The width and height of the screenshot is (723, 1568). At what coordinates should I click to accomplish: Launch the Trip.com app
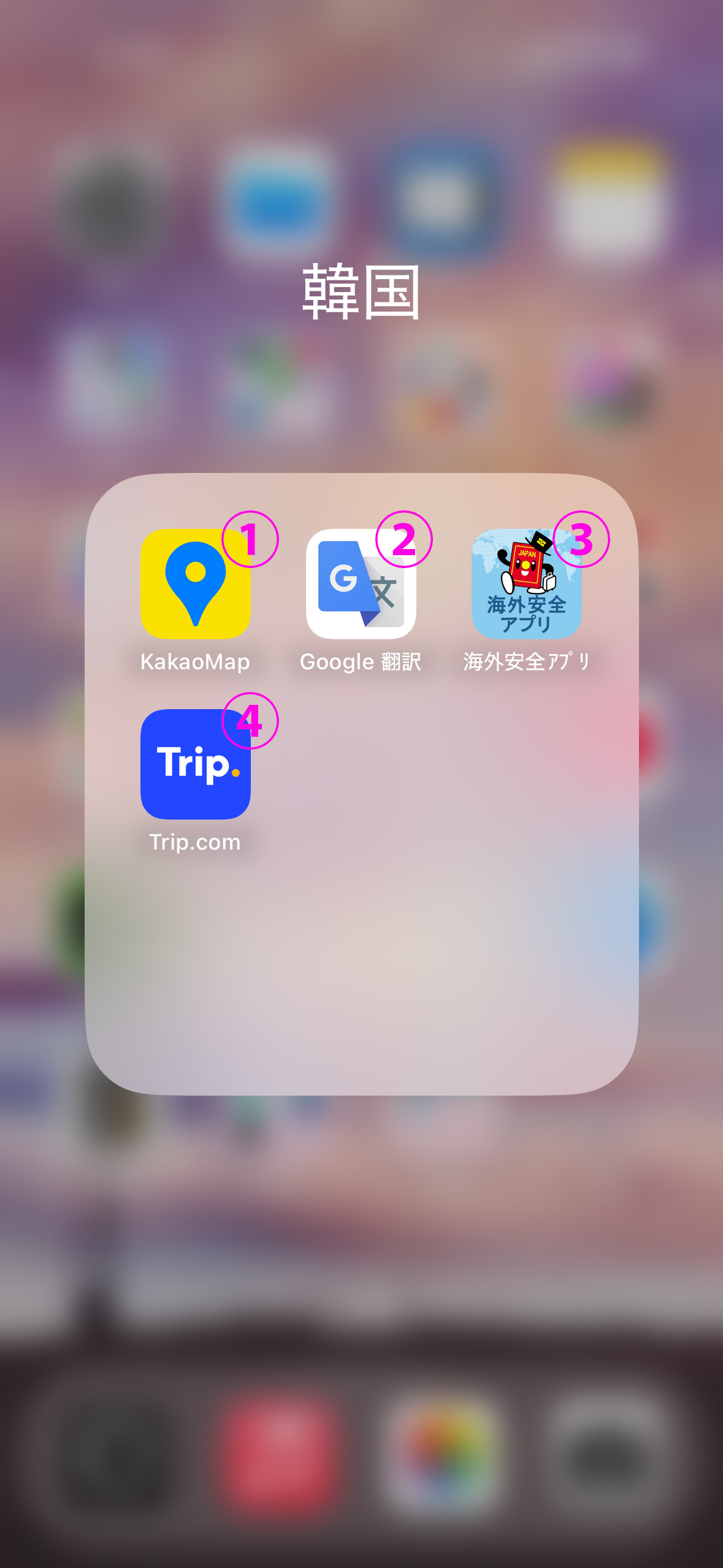tap(195, 764)
